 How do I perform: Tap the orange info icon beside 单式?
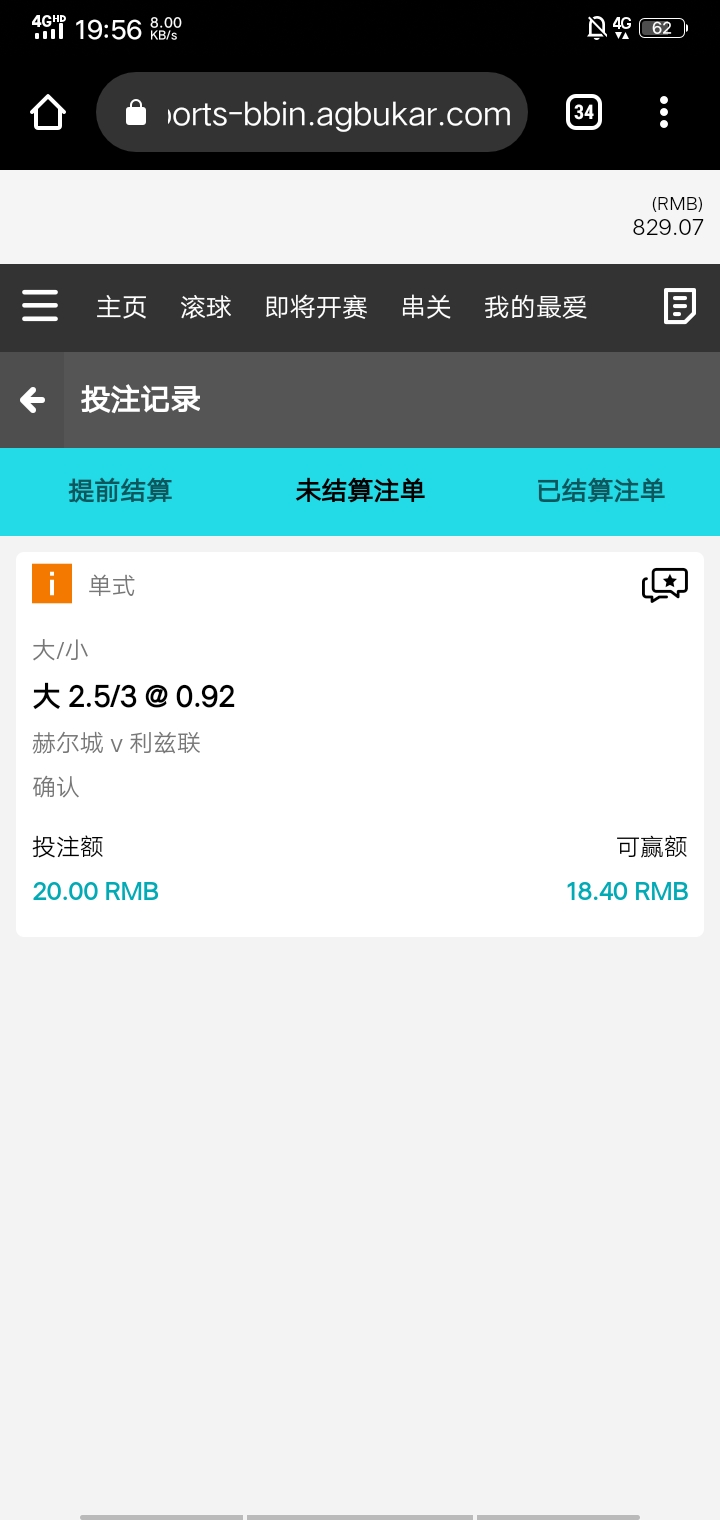pyautogui.click(x=52, y=584)
